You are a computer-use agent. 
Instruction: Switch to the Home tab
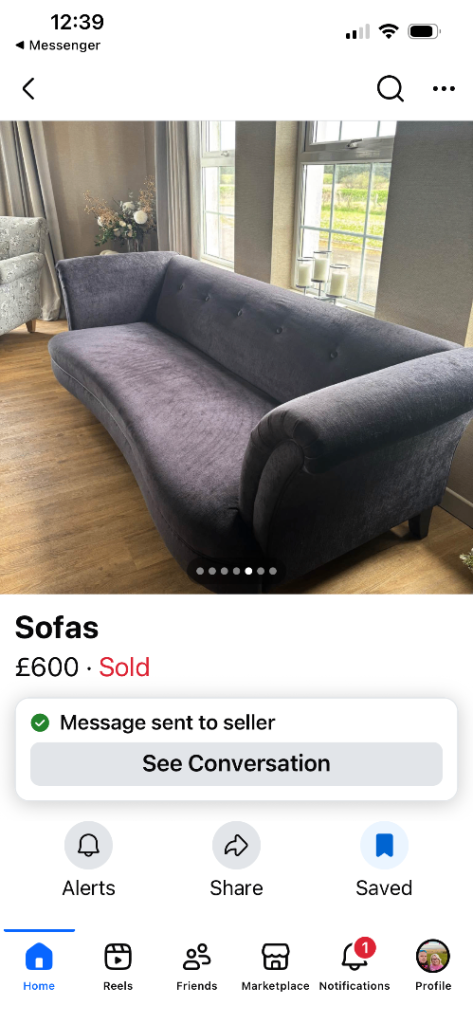(x=39, y=967)
